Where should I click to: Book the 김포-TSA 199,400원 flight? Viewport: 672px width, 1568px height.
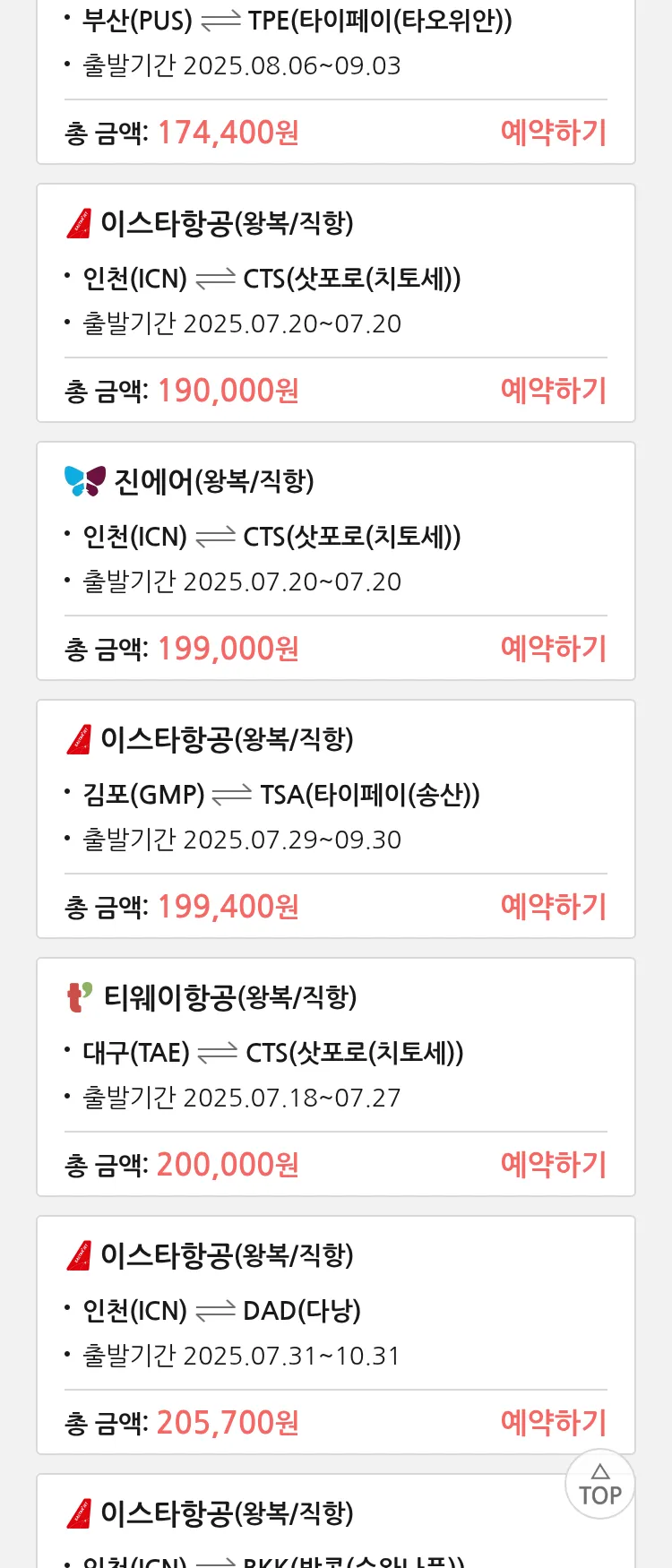(x=553, y=907)
